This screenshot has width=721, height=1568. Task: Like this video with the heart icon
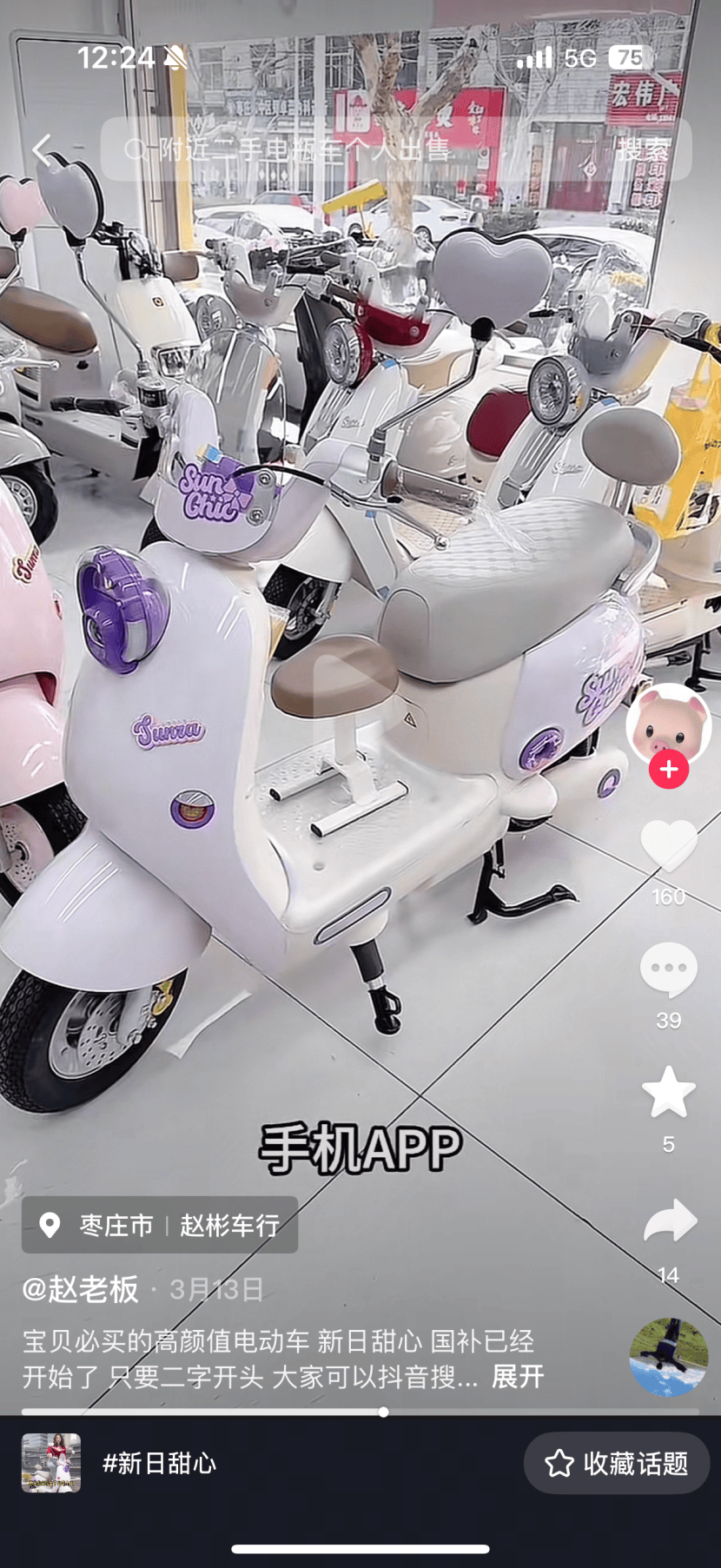tap(668, 846)
